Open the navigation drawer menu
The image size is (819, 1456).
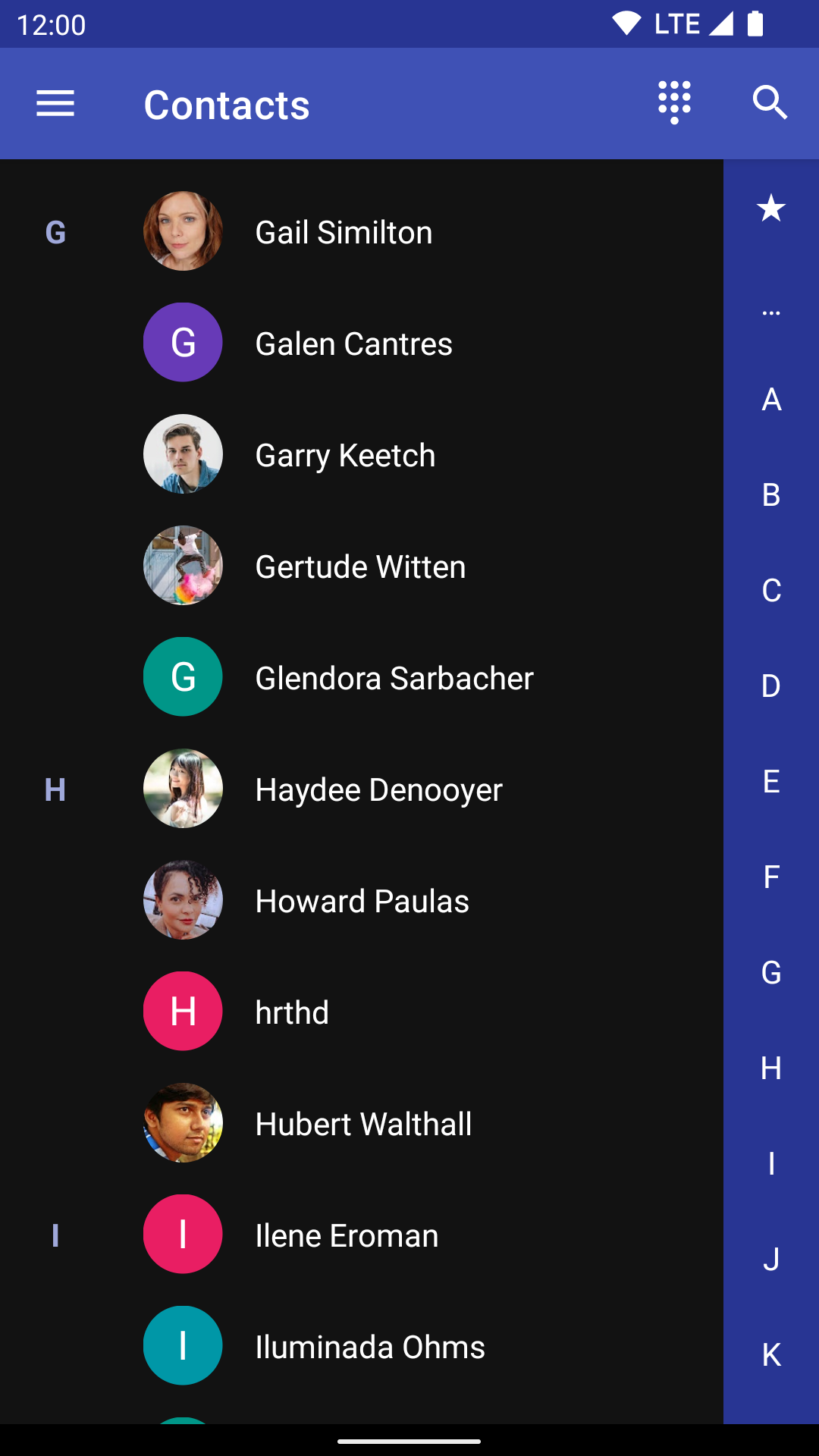[55, 104]
